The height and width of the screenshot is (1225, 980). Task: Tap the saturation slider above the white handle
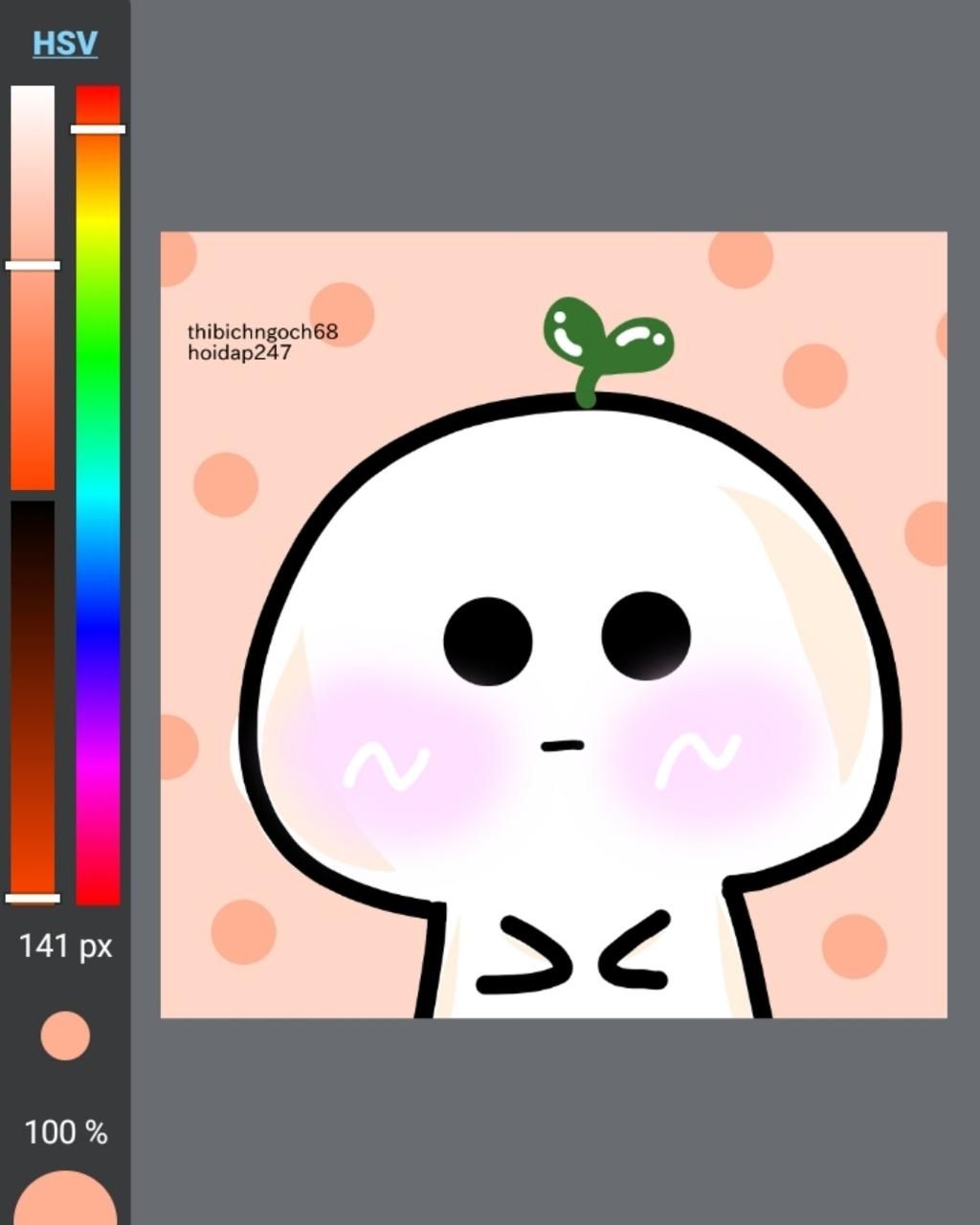pos(33,172)
